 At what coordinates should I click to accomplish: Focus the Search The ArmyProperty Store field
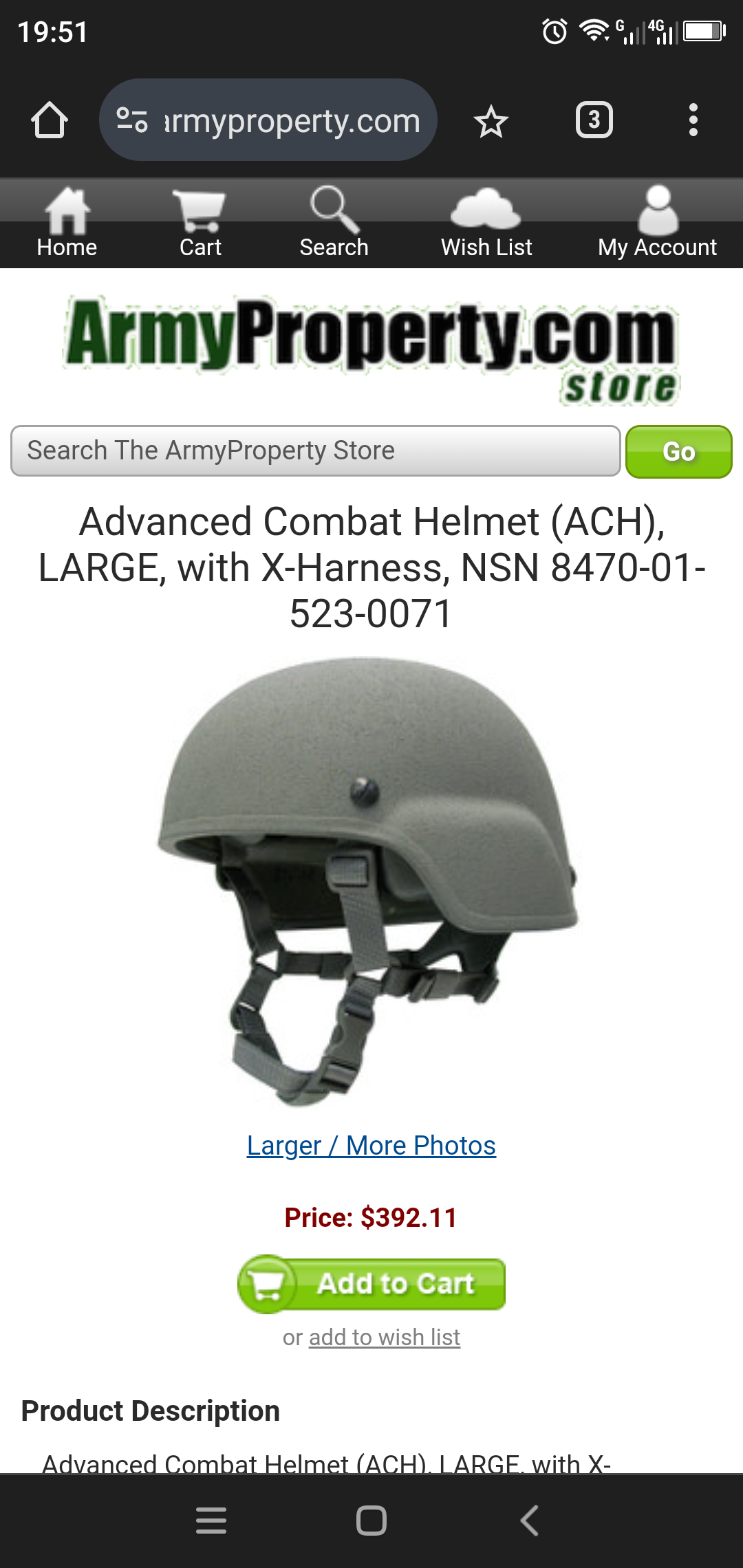click(x=315, y=451)
